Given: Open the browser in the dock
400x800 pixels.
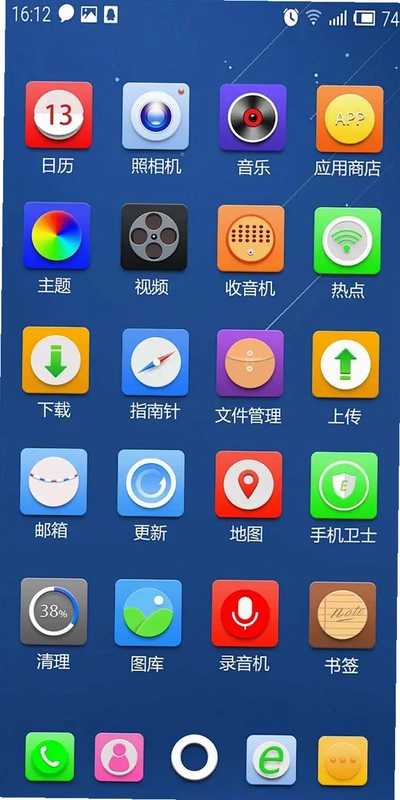Looking at the screenshot, I should [271, 760].
